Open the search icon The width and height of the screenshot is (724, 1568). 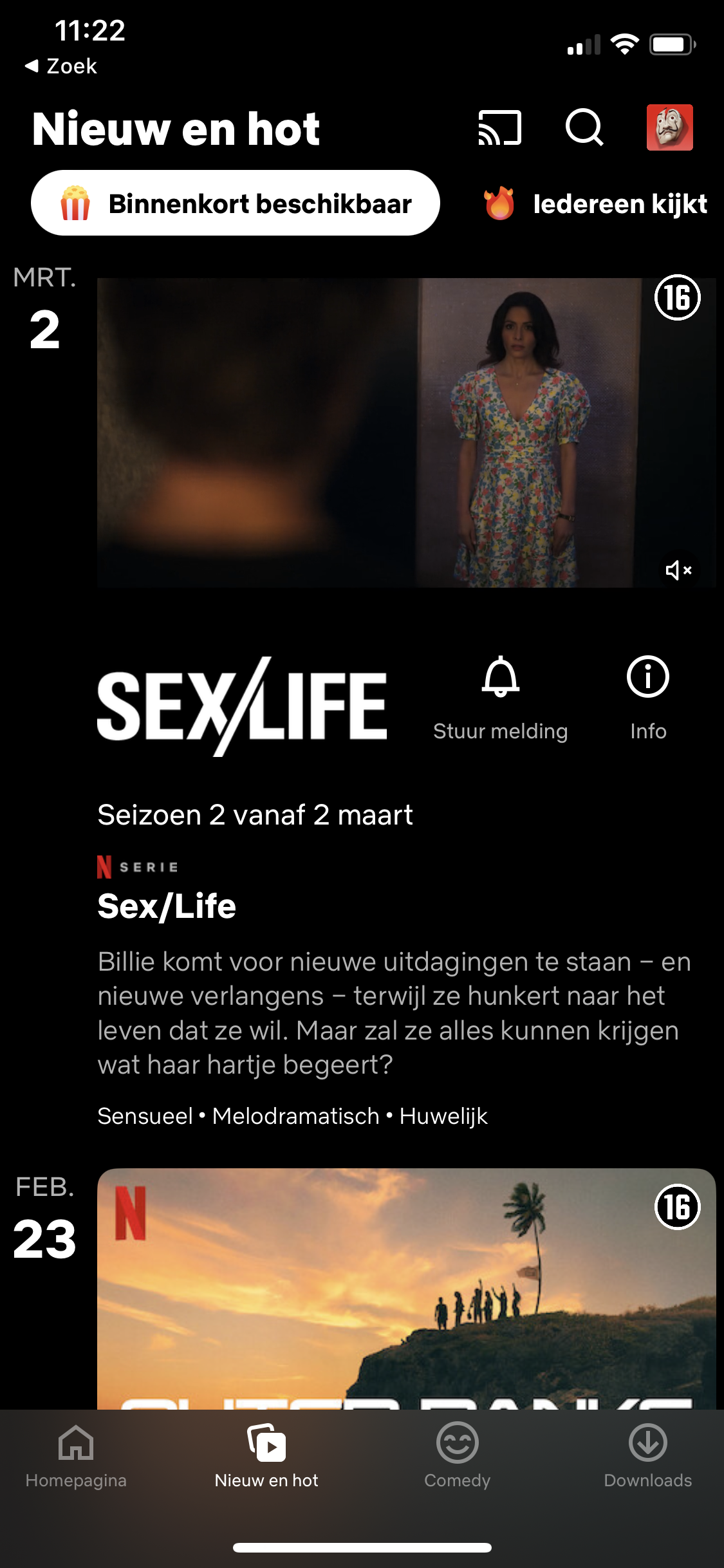point(584,128)
